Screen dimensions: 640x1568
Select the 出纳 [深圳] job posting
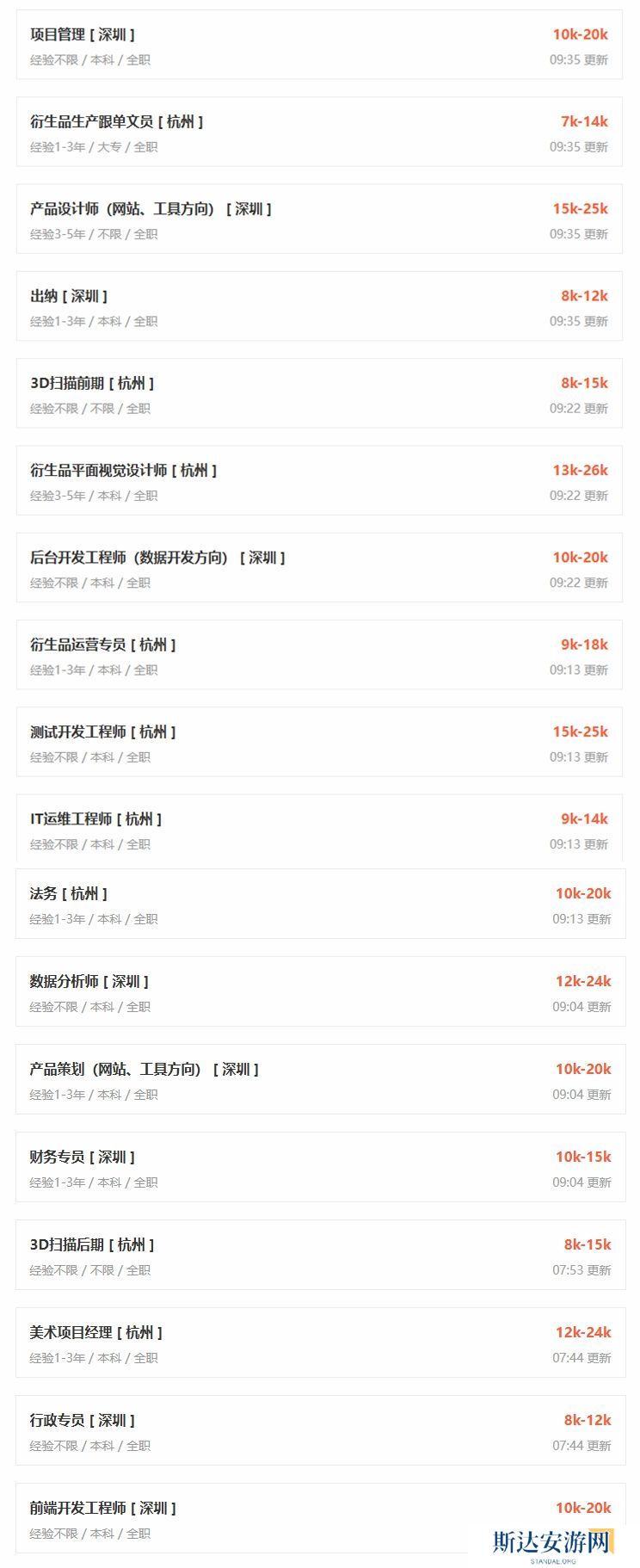(x=69, y=296)
